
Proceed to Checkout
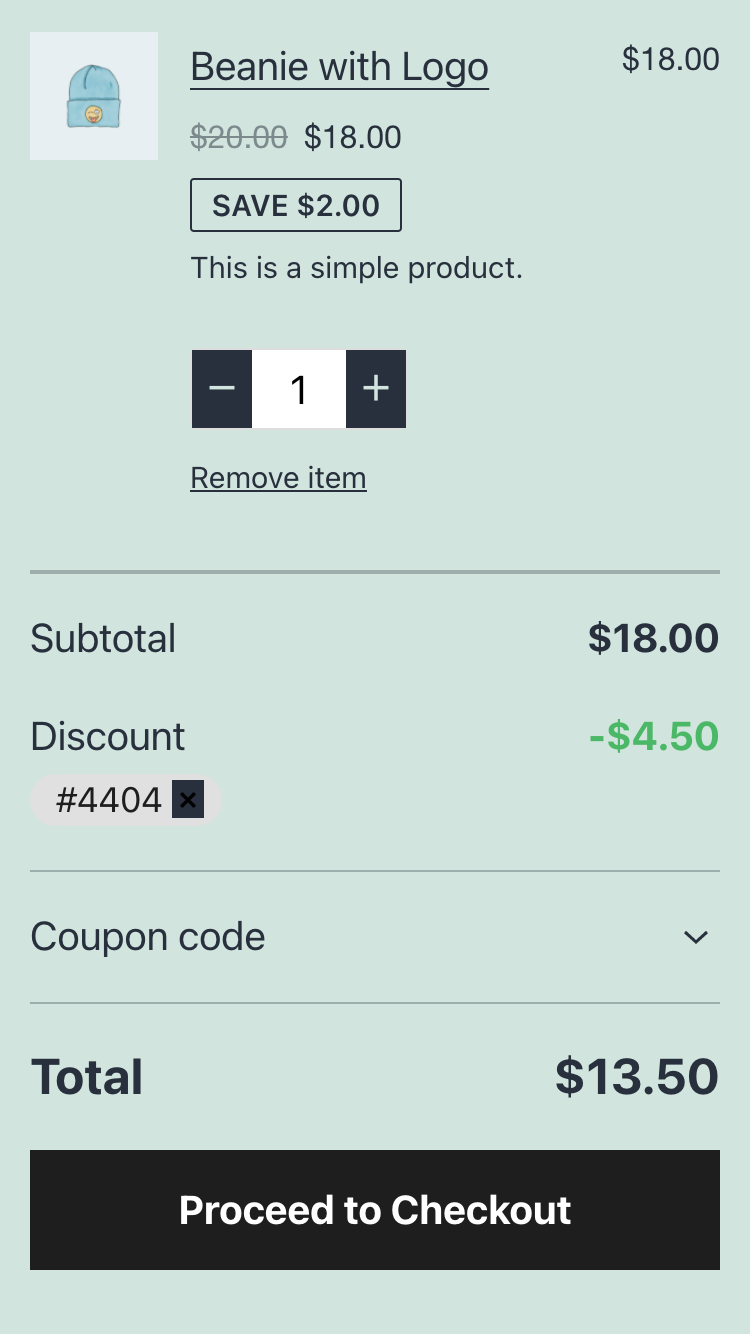click(375, 1210)
